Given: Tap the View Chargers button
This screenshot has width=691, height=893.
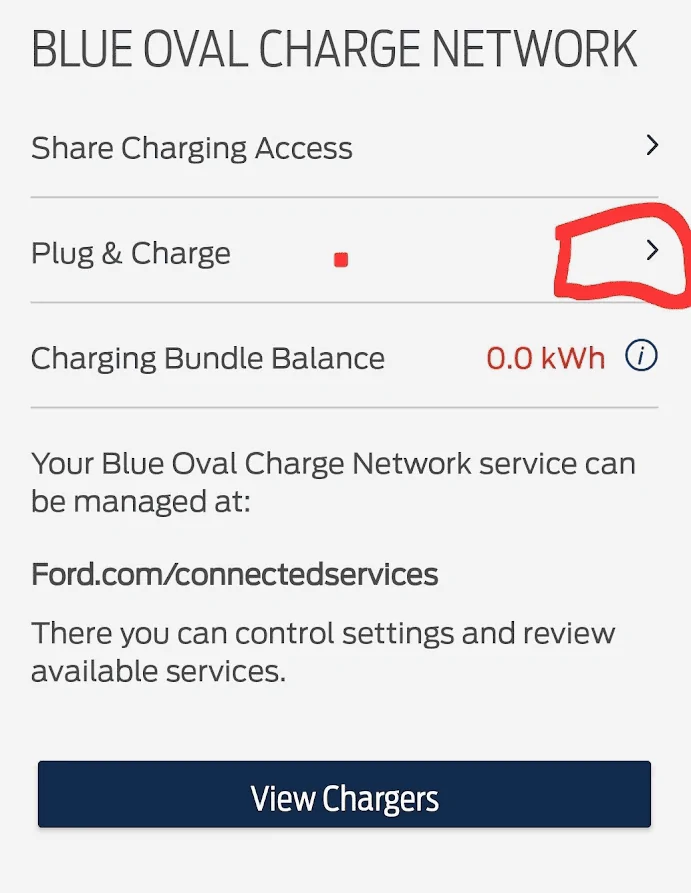Looking at the screenshot, I should pyautogui.click(x=345, y=796).
